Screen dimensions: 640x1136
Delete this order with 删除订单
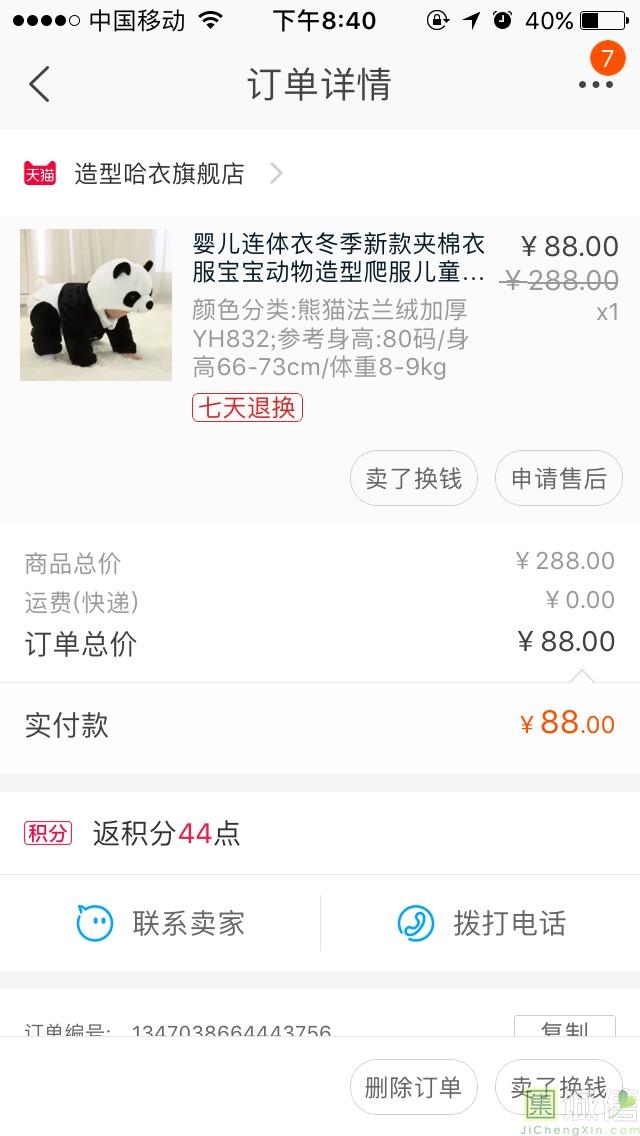click(413, 1087)
